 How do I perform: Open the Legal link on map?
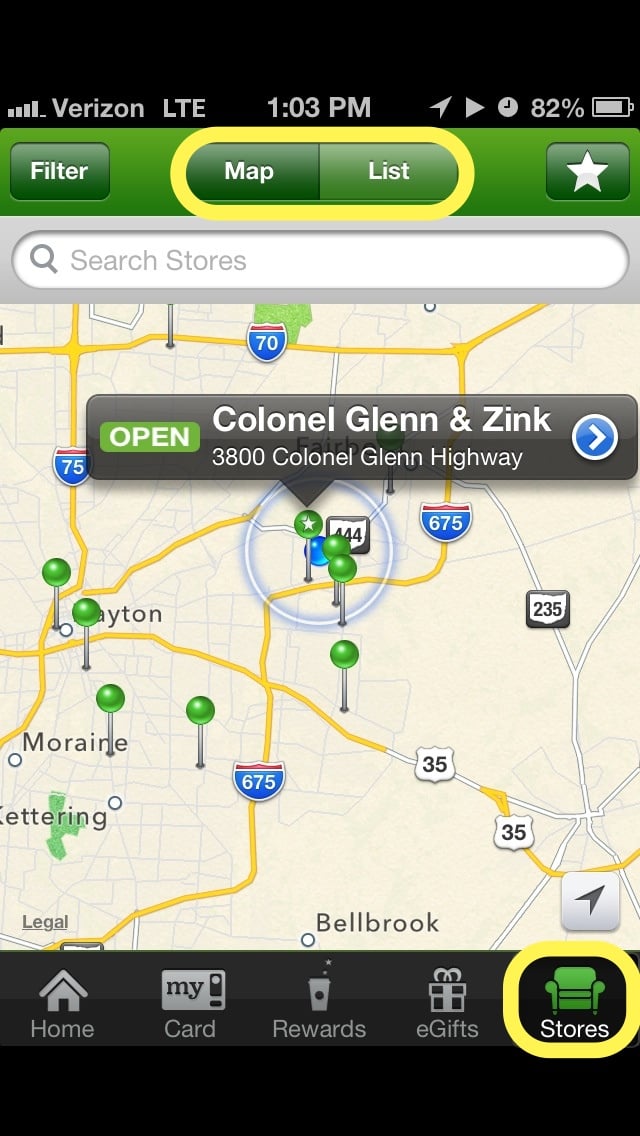45,923
